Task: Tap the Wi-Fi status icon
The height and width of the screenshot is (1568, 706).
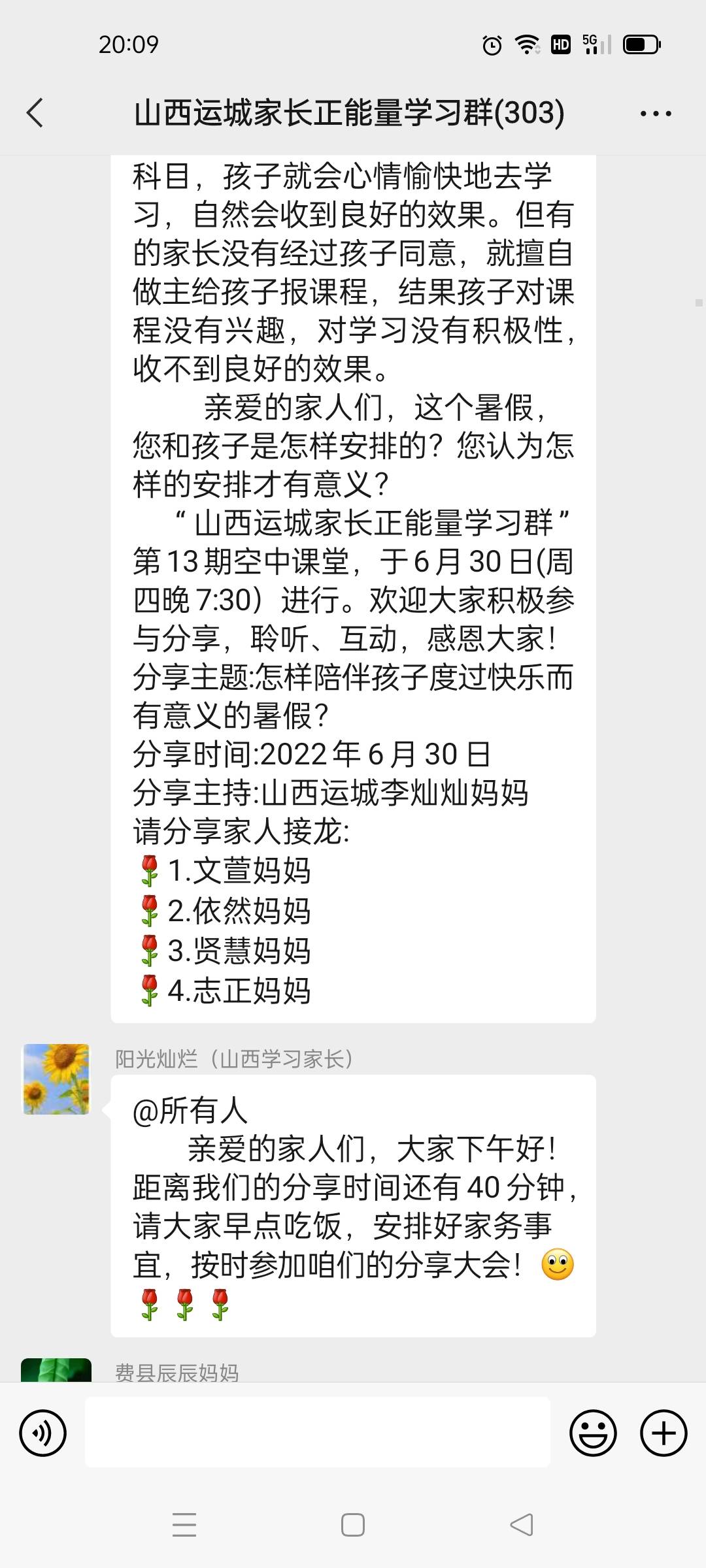Action: [526, 44]
